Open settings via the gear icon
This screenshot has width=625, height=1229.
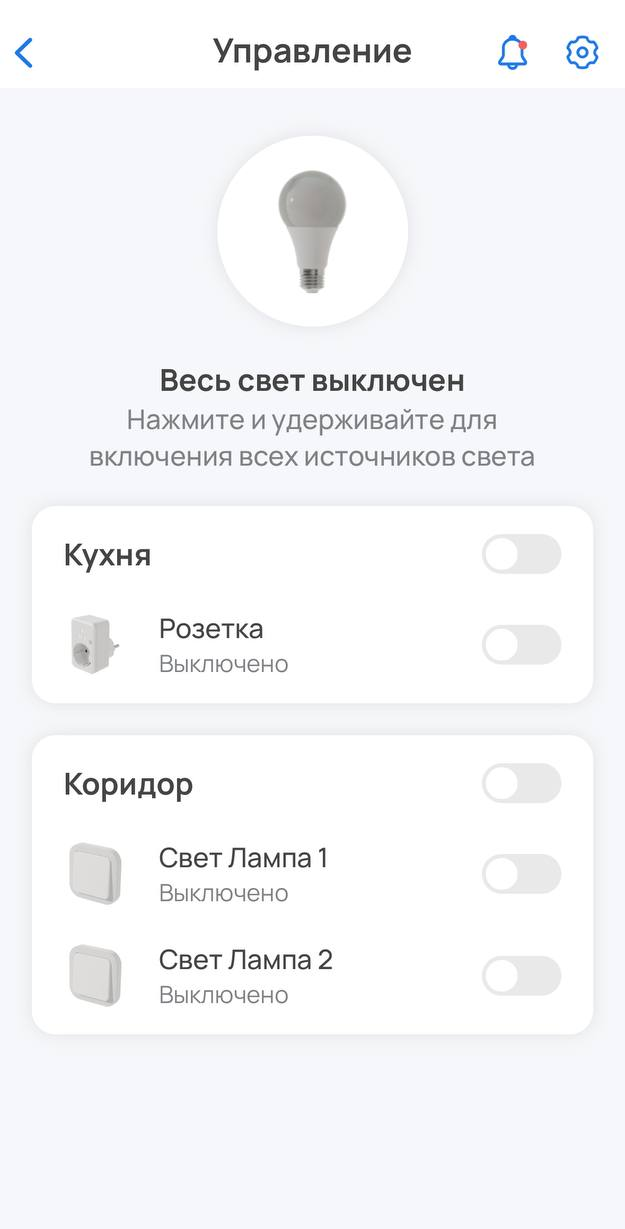(582, 52)
